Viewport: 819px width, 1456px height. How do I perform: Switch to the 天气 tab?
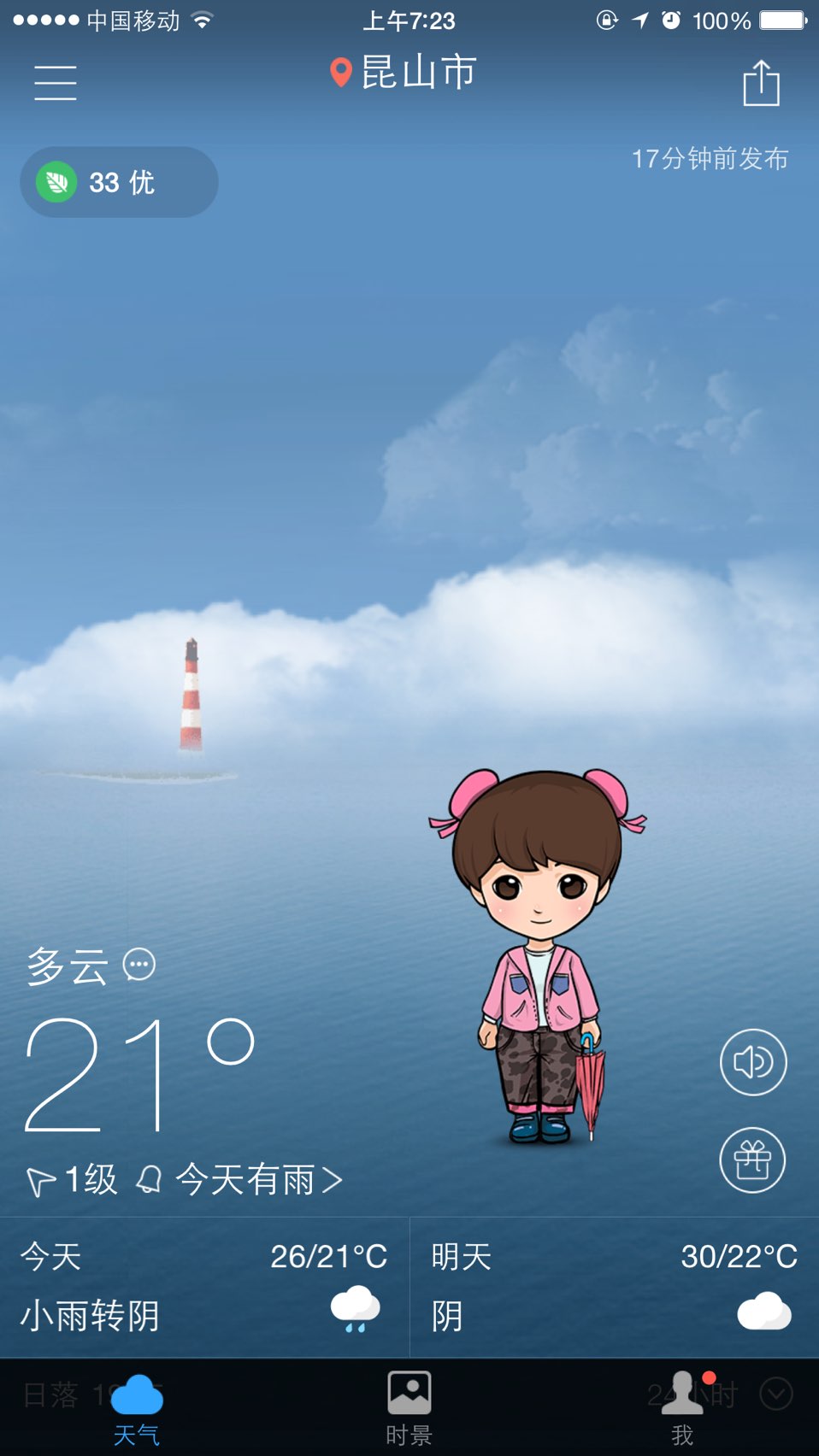[x=137, y=1410]
